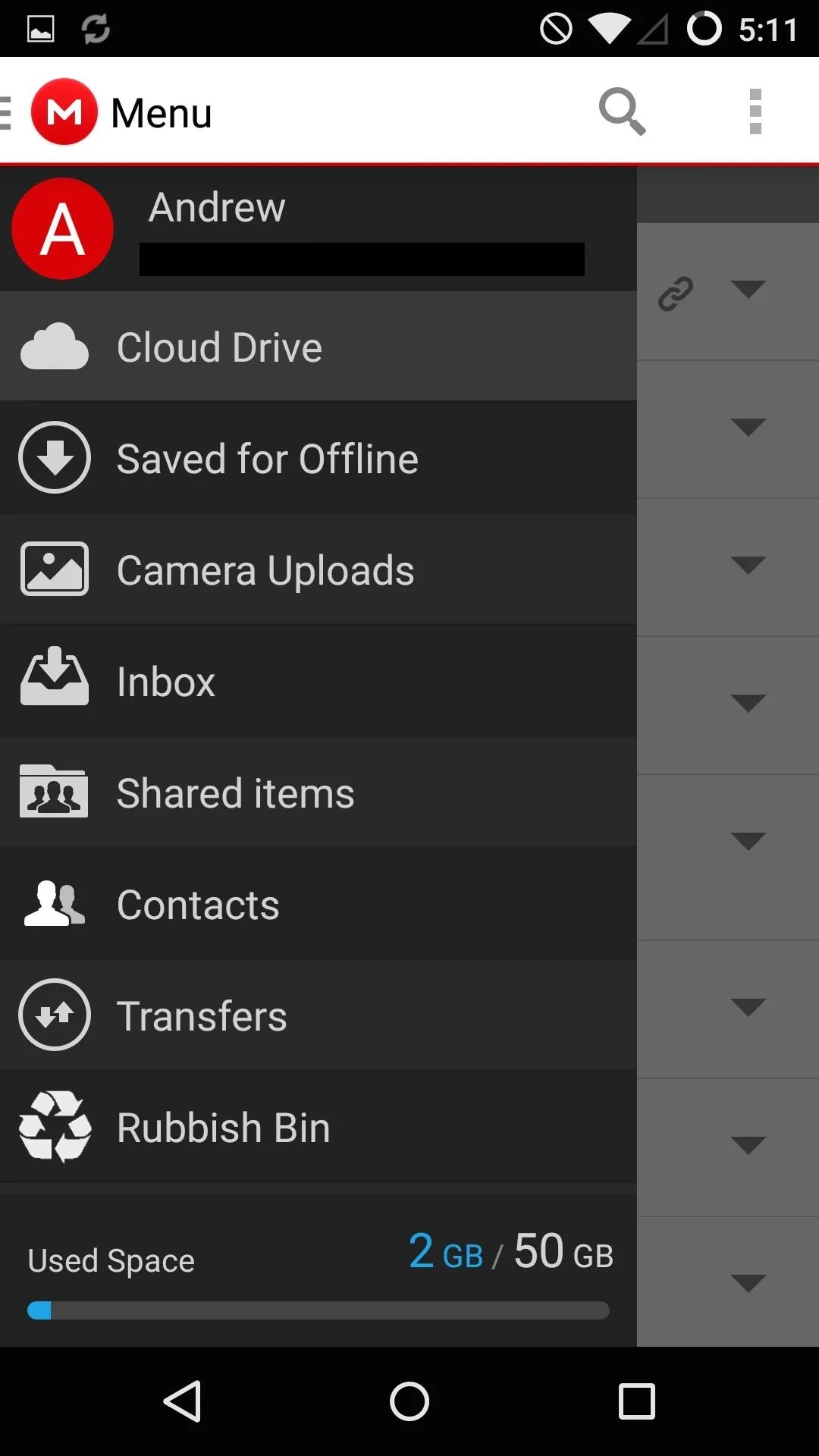
Task: View Shared items
Action: (x=318, y=792)
